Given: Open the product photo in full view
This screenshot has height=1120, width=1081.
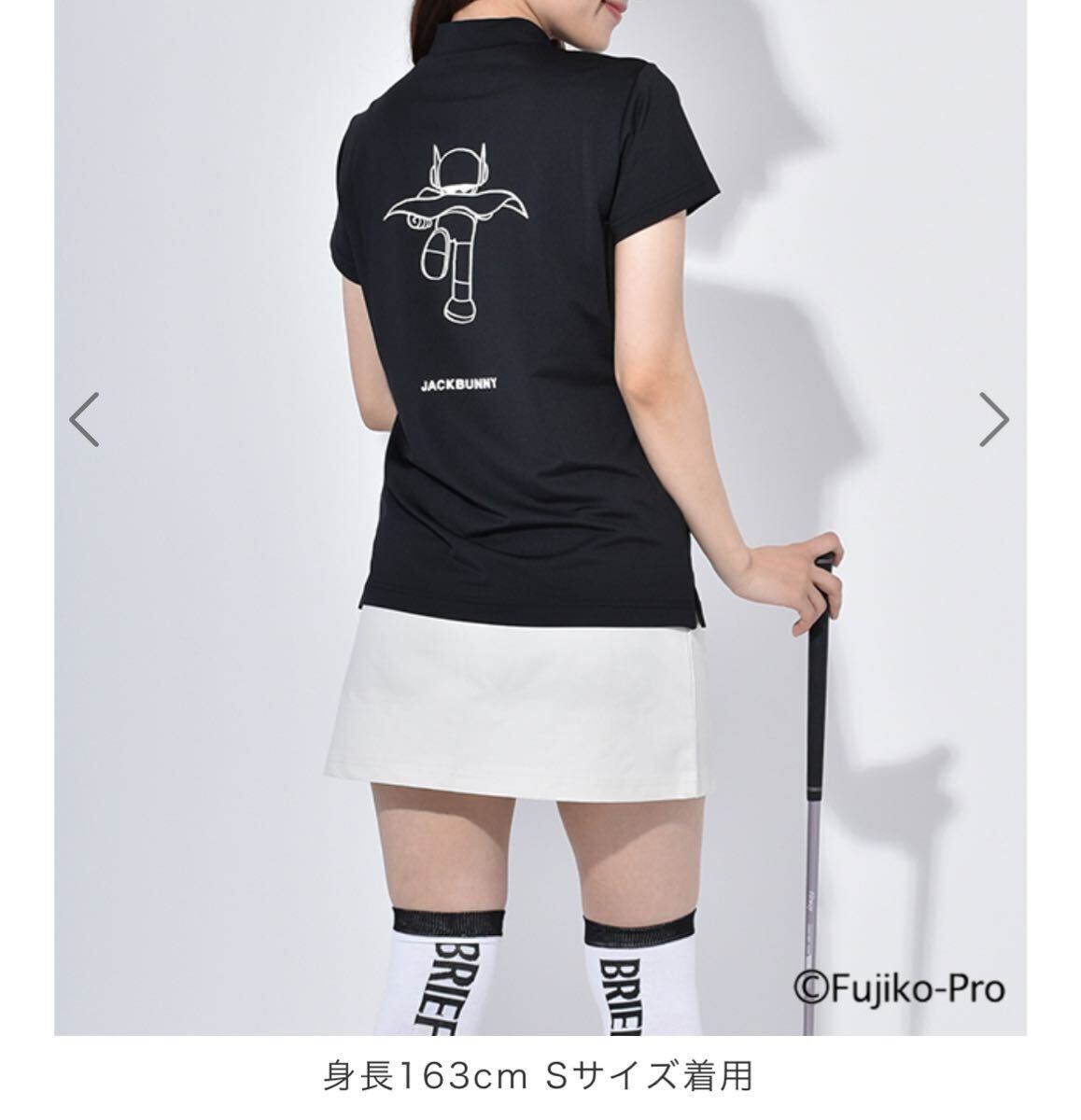Looking at the screenshot, I should click(x=540, y=513).
